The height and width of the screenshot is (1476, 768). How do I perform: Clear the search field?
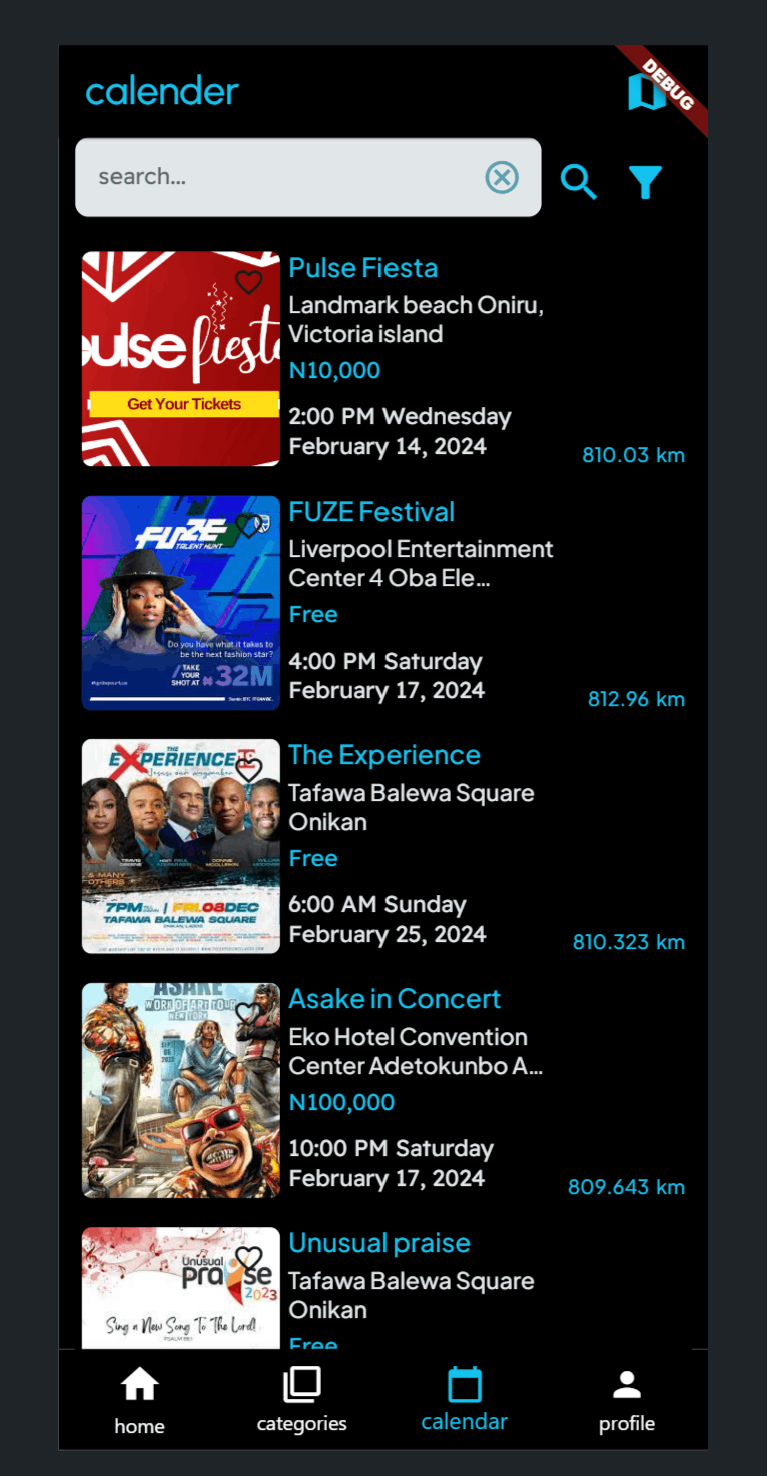tap(502, 178)
